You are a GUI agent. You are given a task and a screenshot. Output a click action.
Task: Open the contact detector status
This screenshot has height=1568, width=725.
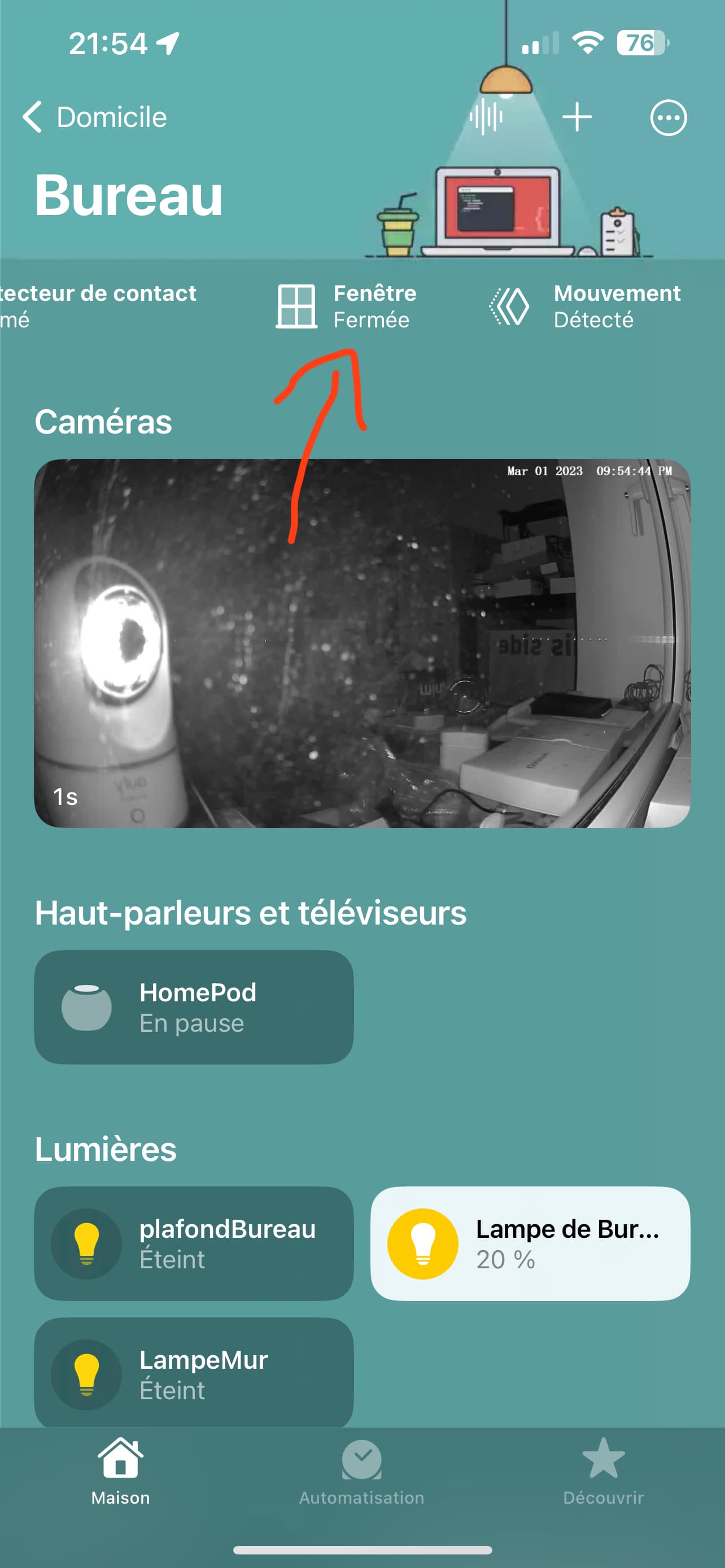coord(97,306)
